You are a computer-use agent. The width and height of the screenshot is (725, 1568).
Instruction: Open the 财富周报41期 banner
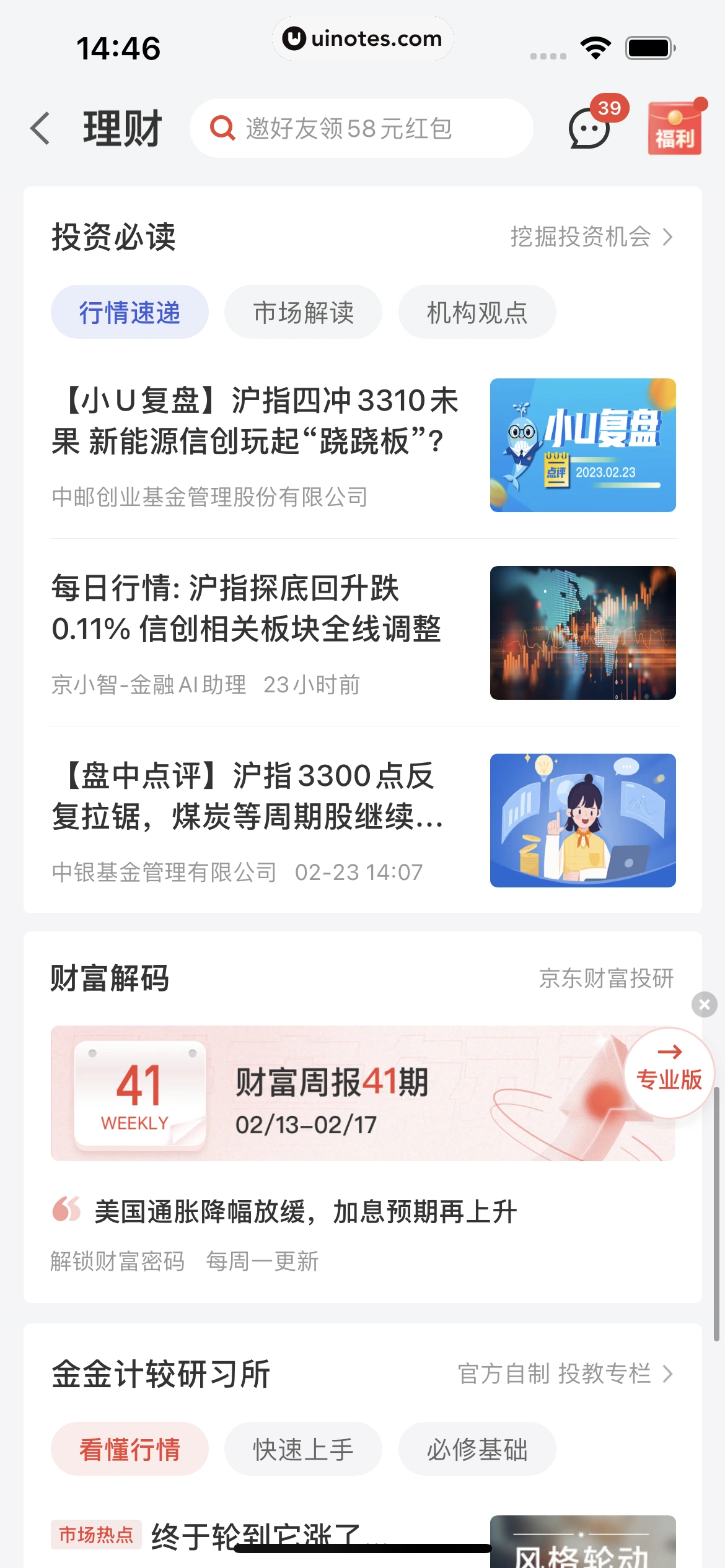[x=335, y=1093]
